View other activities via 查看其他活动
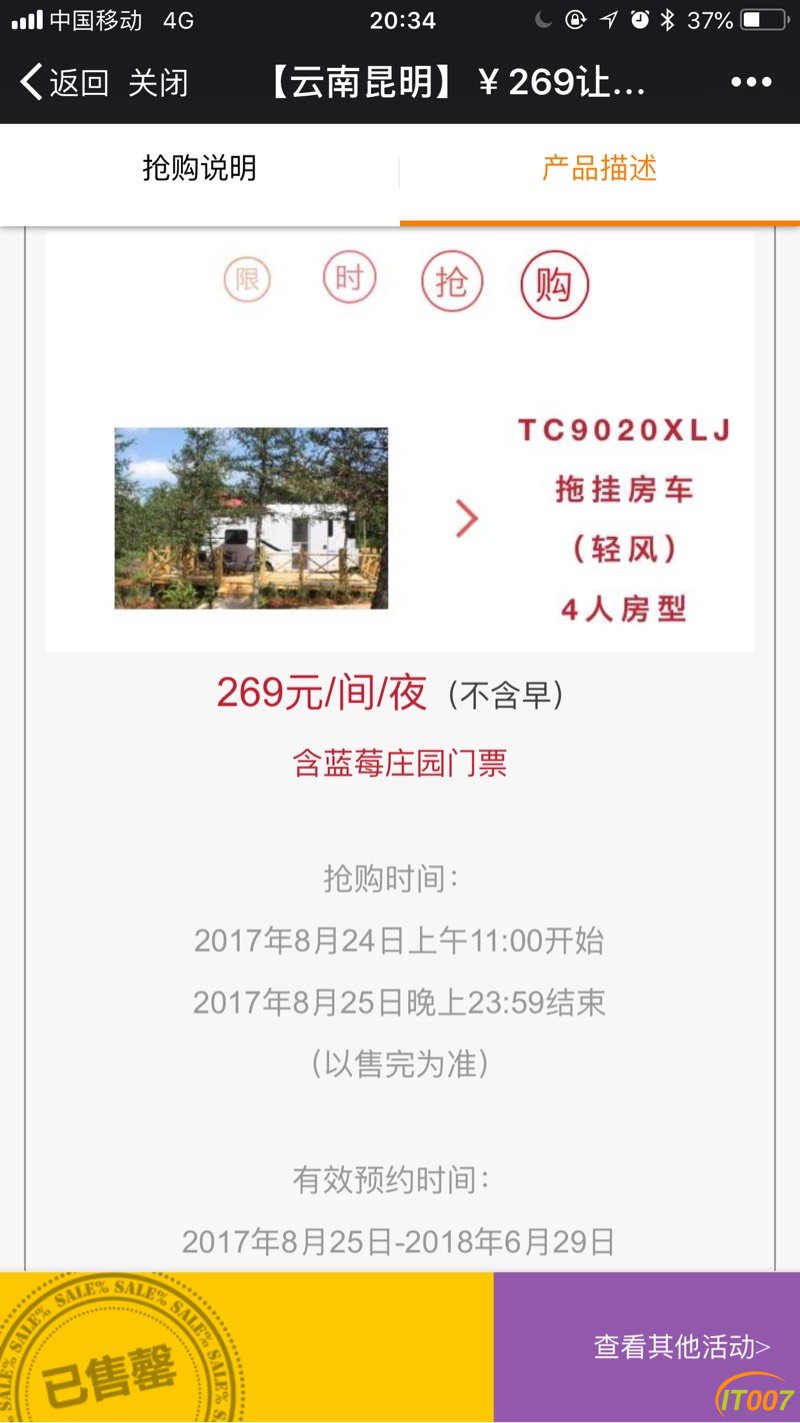 (682, 1346)
